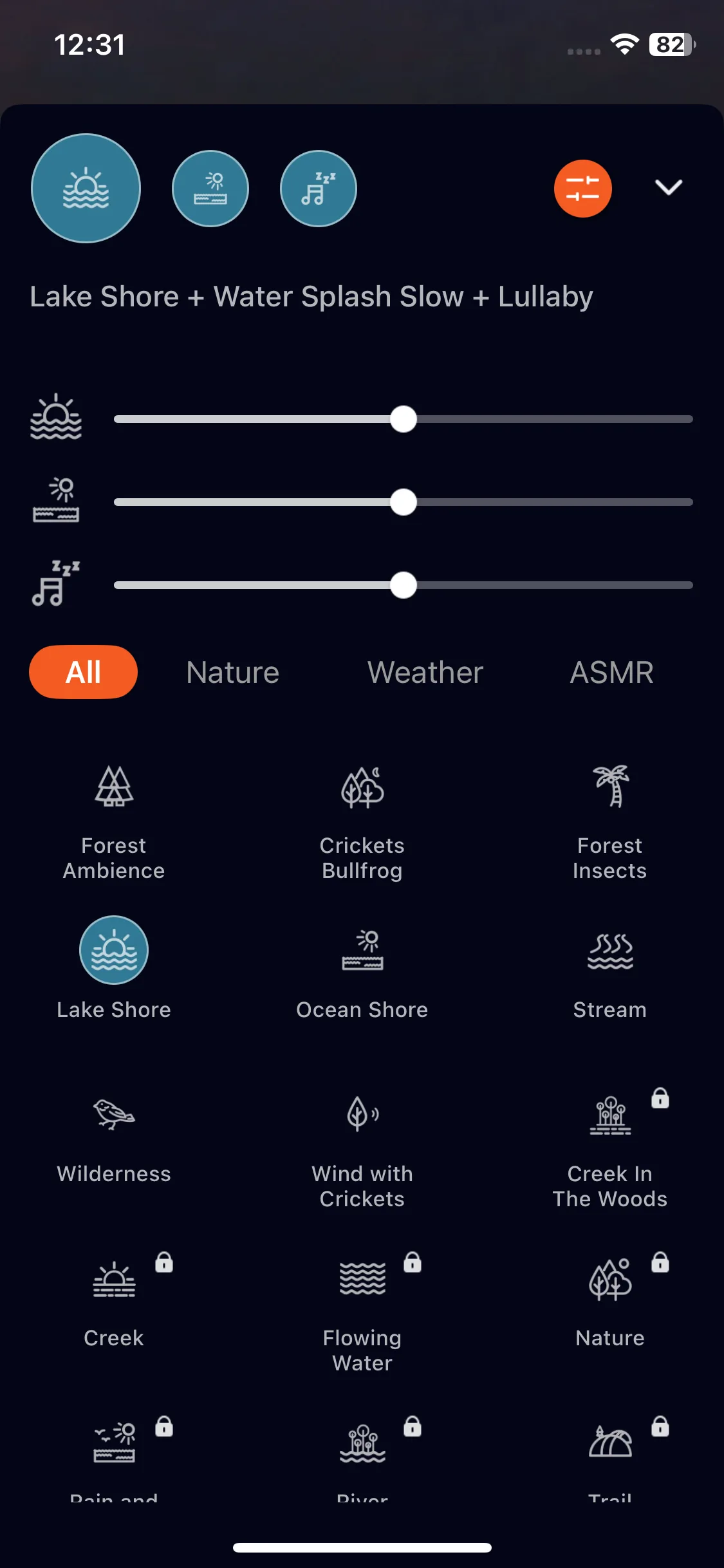This screenshot has height=1568, width=724.
Task: Switch to the Weather category
Action: (x=425, y=672)
